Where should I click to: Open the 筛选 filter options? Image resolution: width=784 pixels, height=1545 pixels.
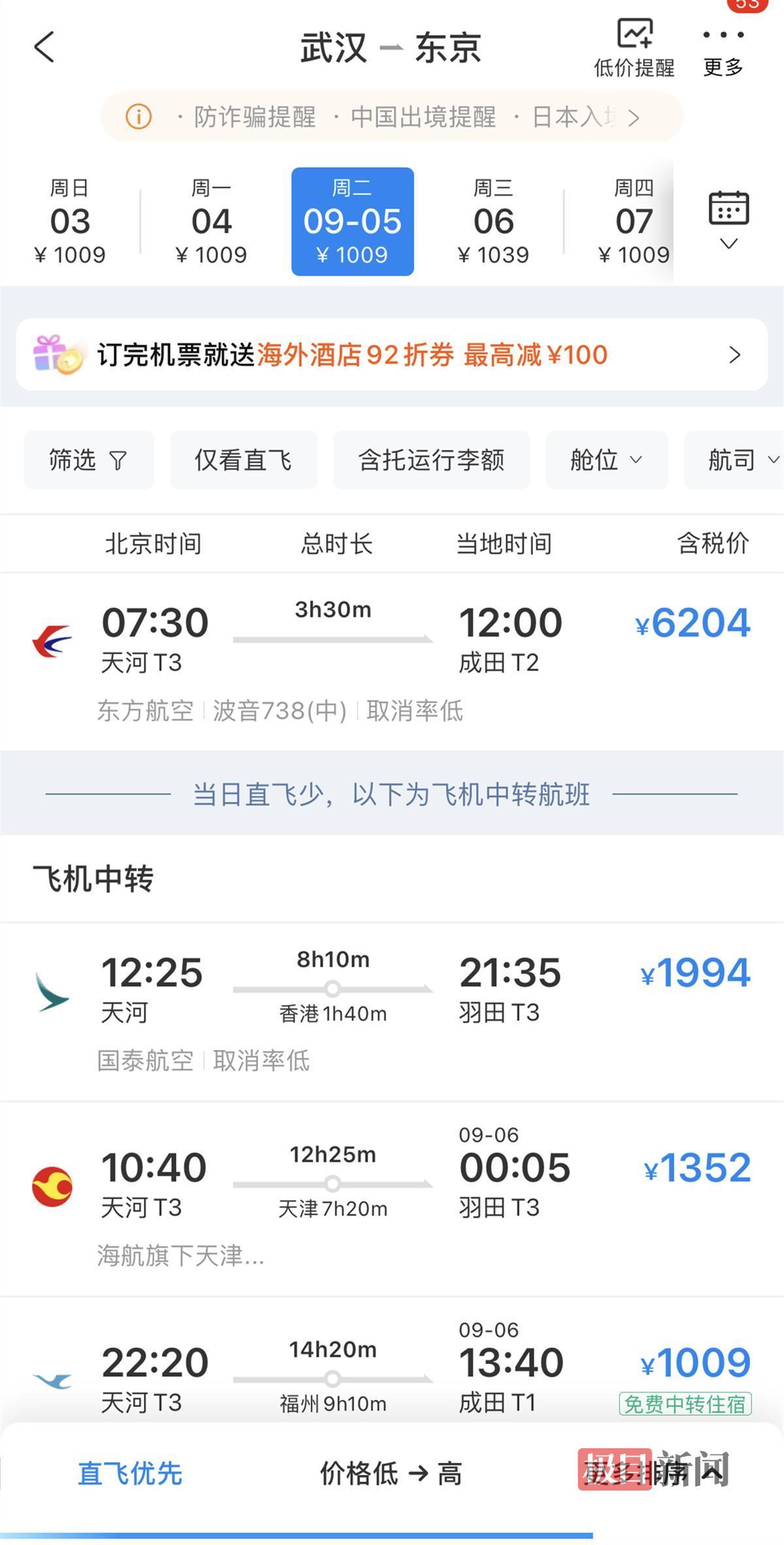click(89, 460)
